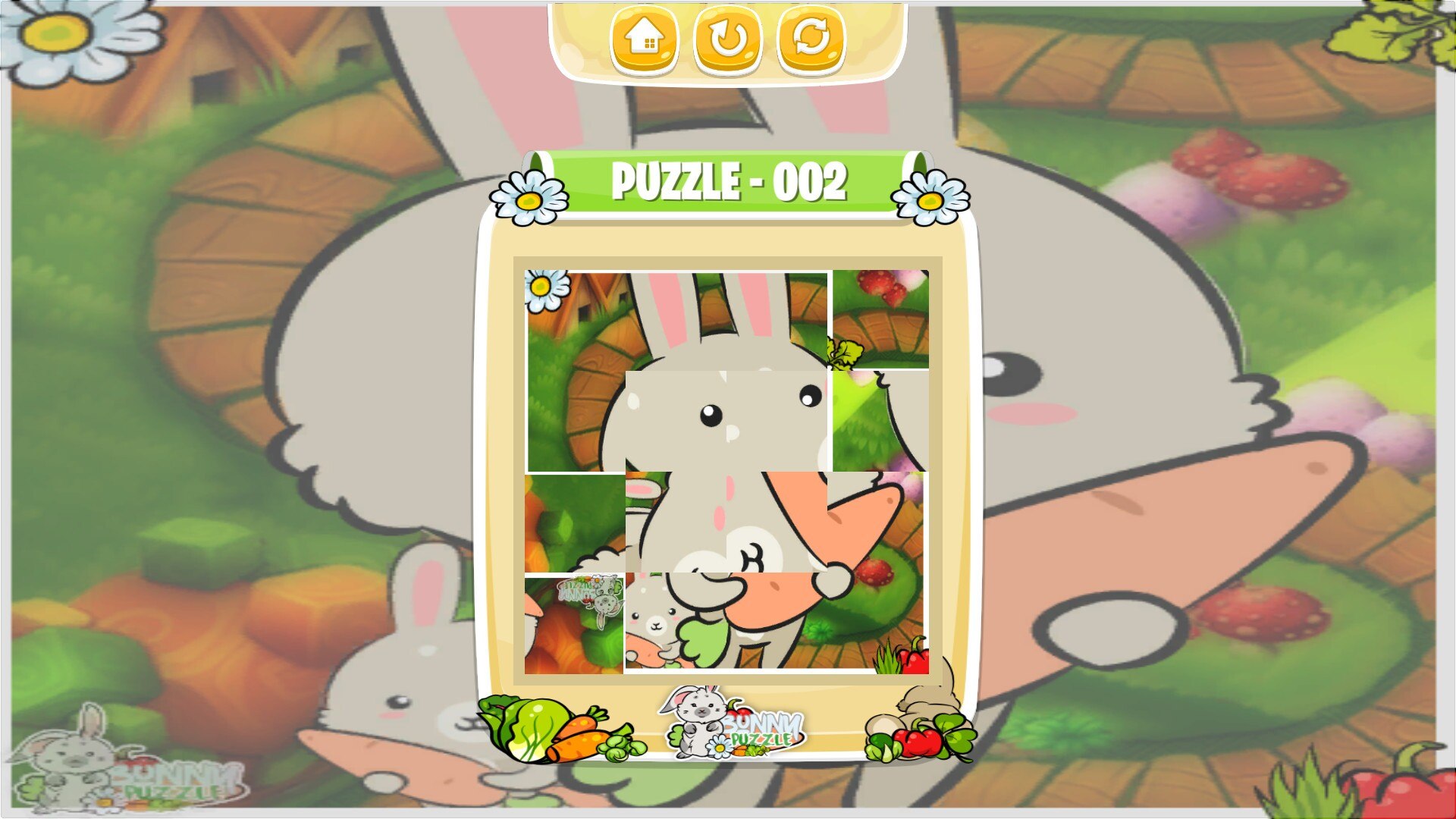The width and height of the screenshot is (1456, 819).
Task: Go back to the home menu
Action: tap(644, 39)
